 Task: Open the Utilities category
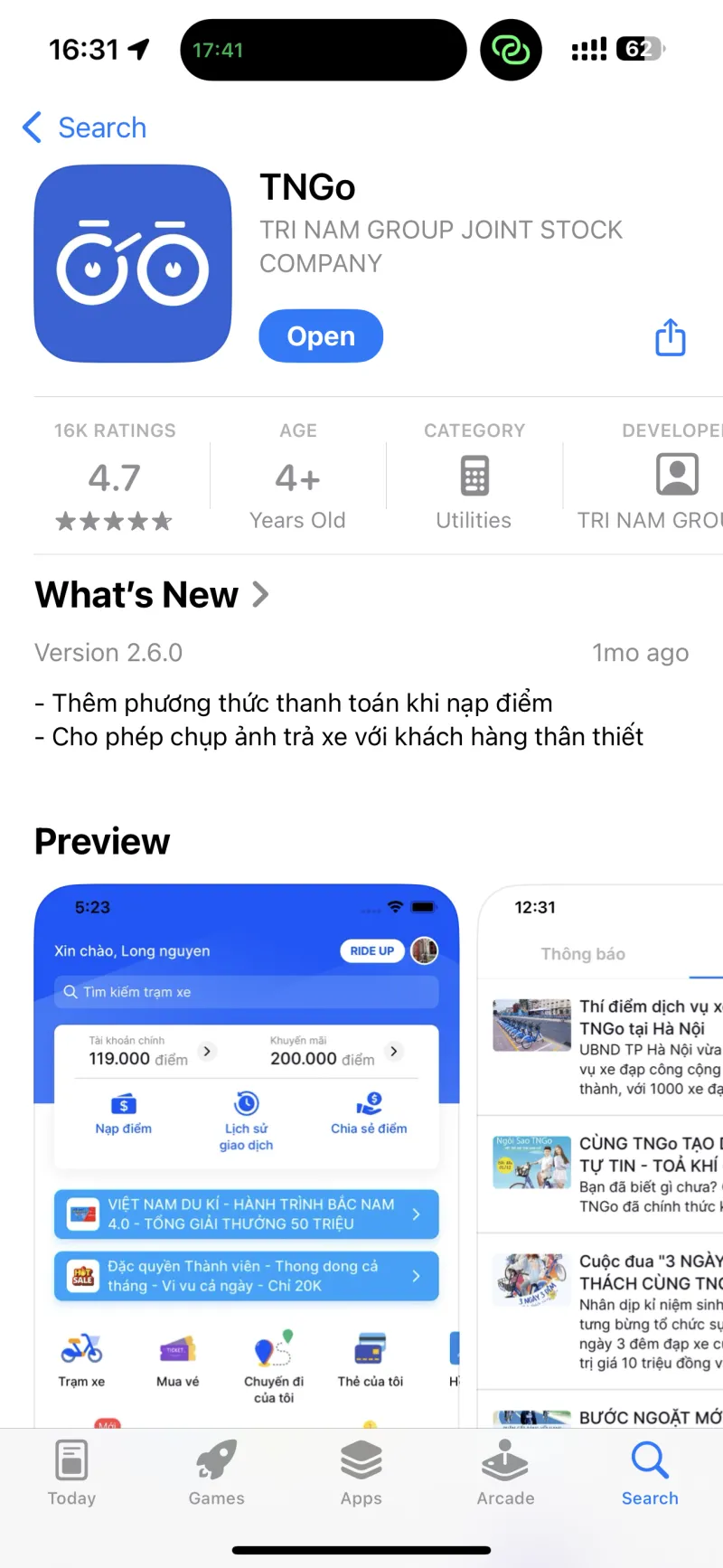tap(474, 478)
